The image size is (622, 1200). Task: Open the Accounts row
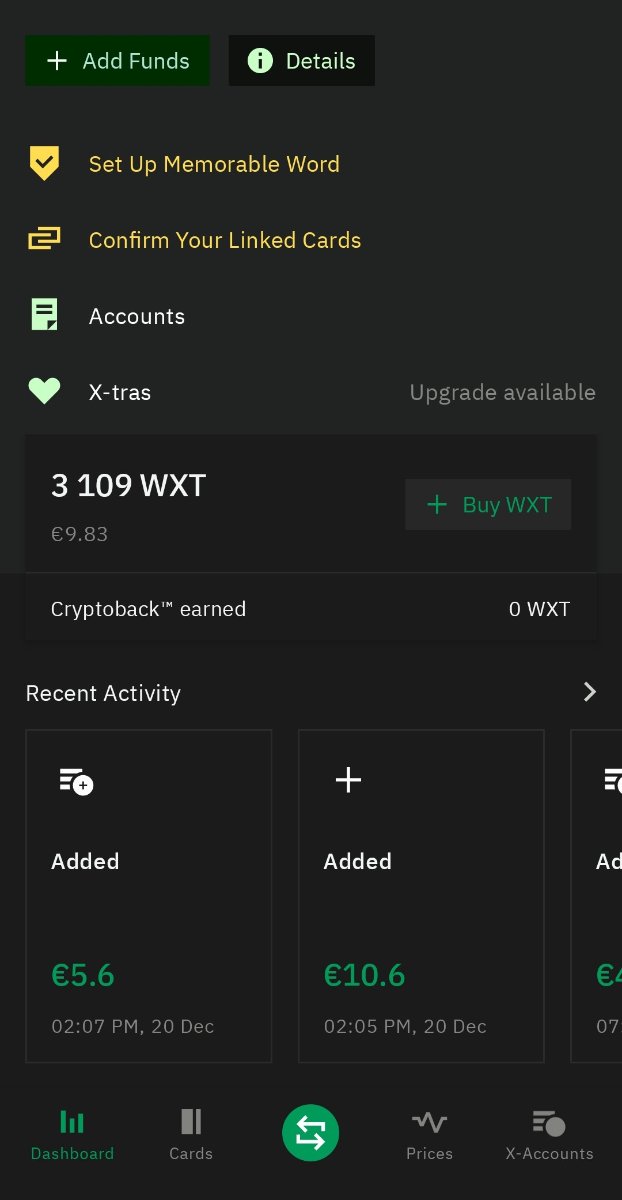point(311,316)
